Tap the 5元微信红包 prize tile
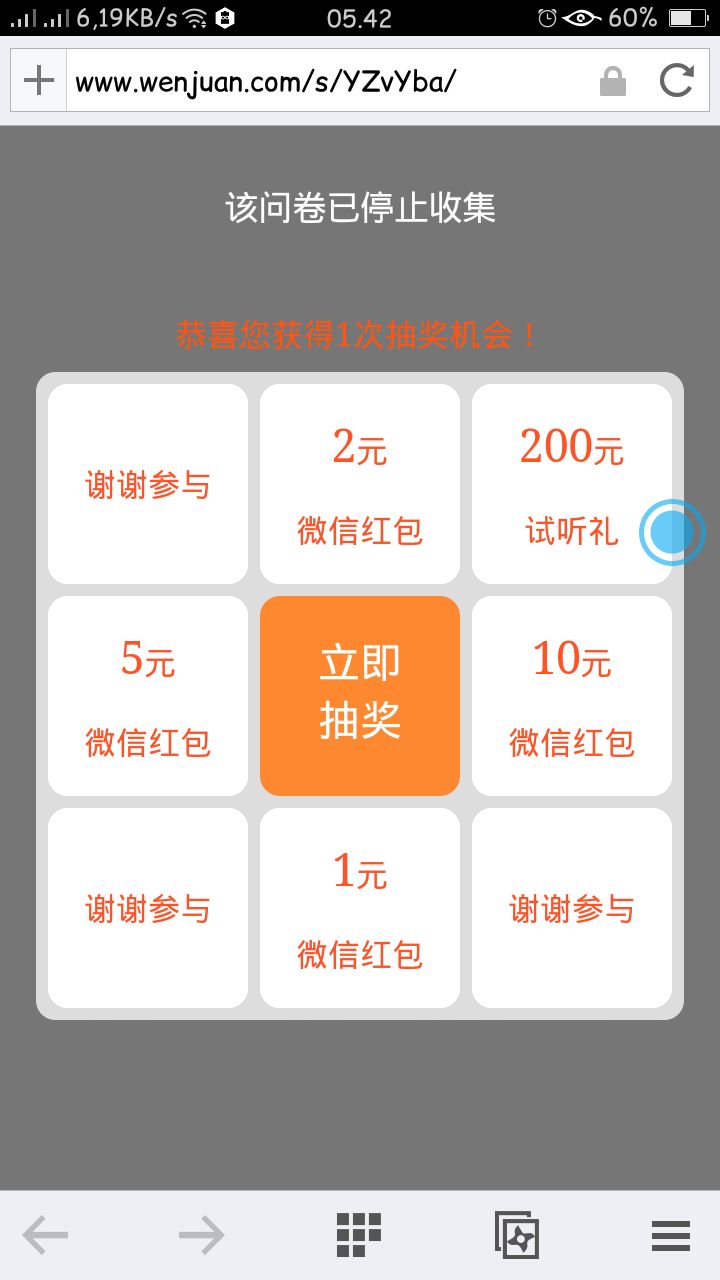Viewport: 720px width, 1280px height. tap(147, 696)
